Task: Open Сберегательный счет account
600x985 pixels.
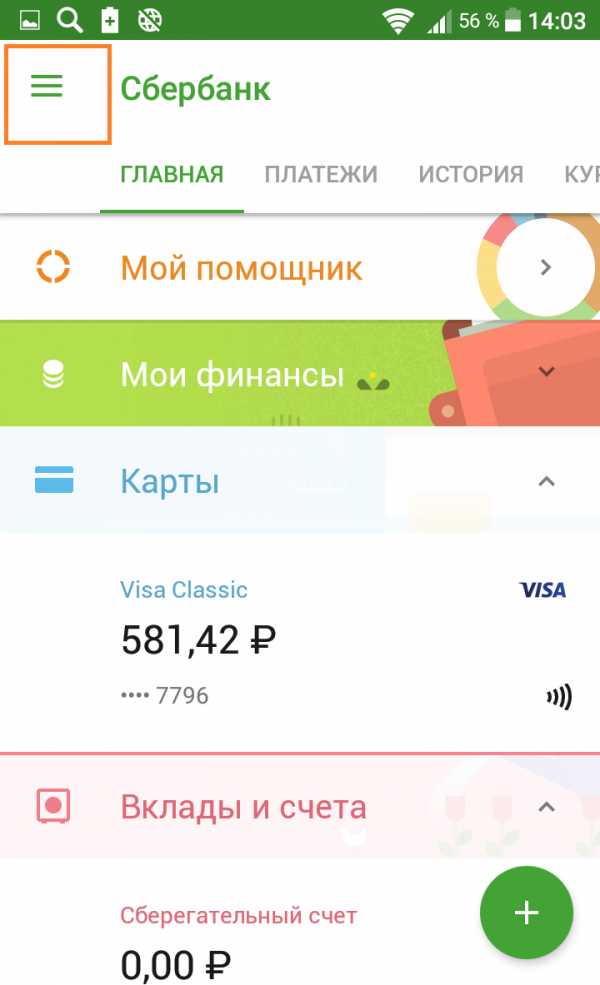Action: tap(240, 940)
